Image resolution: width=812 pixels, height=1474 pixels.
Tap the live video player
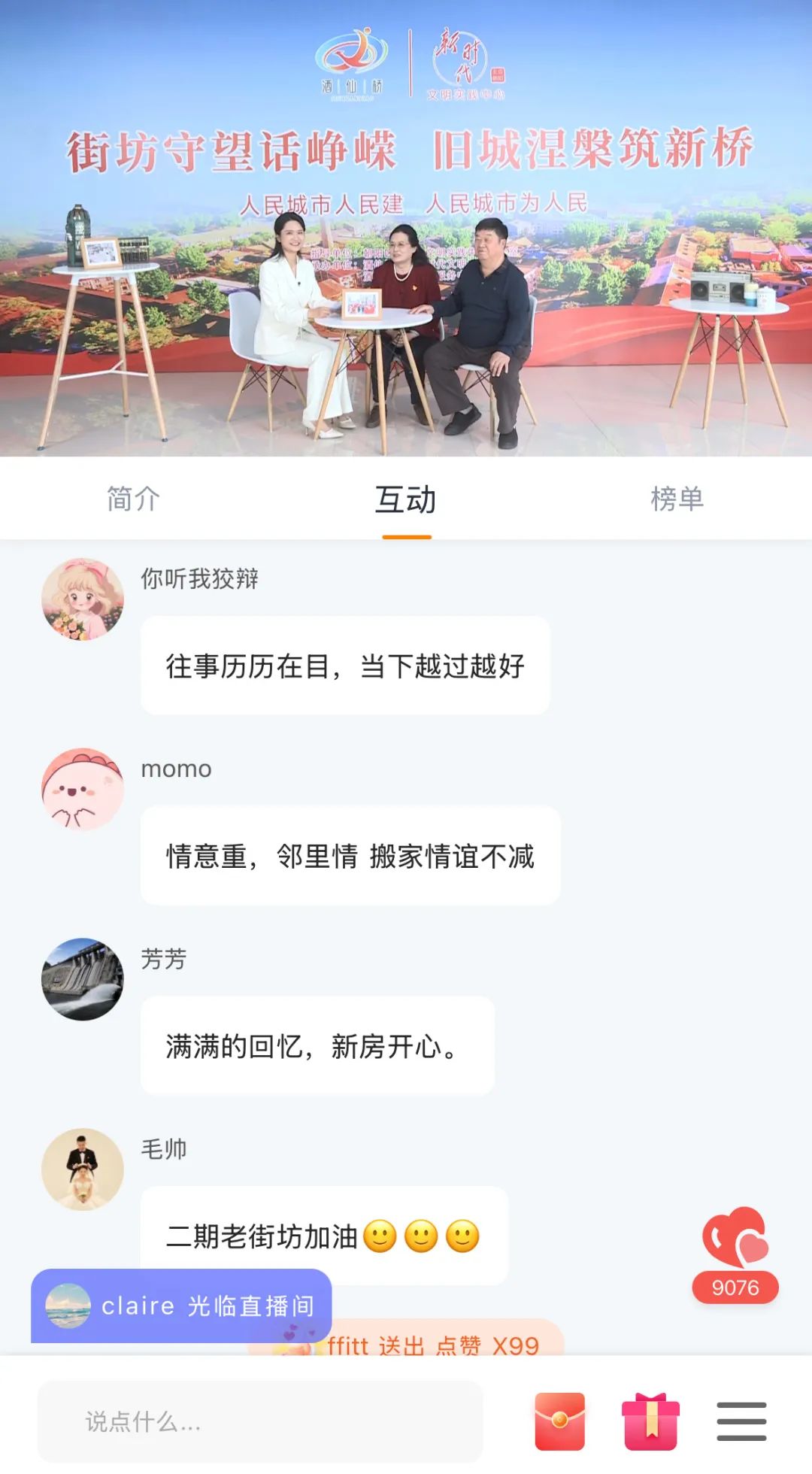click(406, 229)
